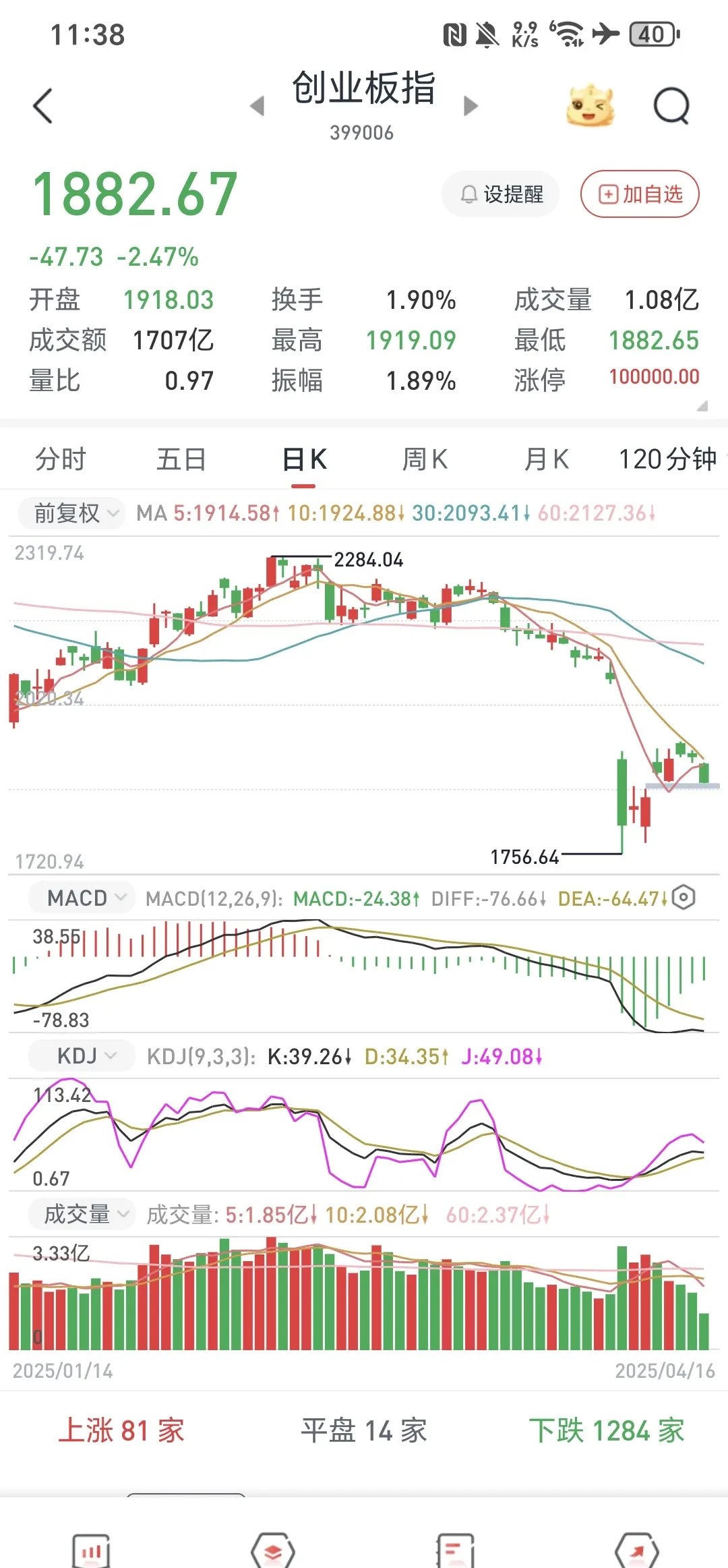The image size is (728, 1568).
Task: Tap 设提醒 to set a price alert
Action: [x=501, y=194]
